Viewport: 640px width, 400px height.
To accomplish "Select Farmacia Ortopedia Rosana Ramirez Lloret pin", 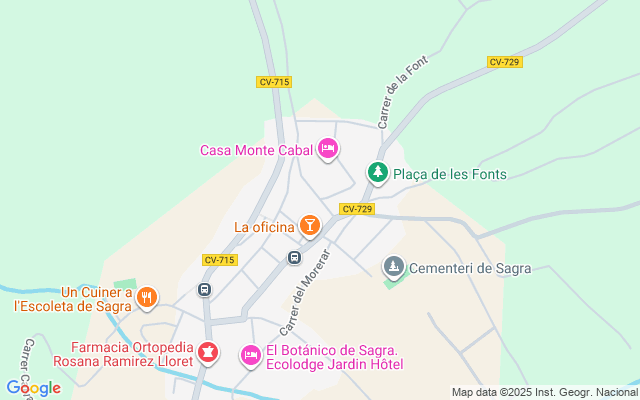I will 208,352.
